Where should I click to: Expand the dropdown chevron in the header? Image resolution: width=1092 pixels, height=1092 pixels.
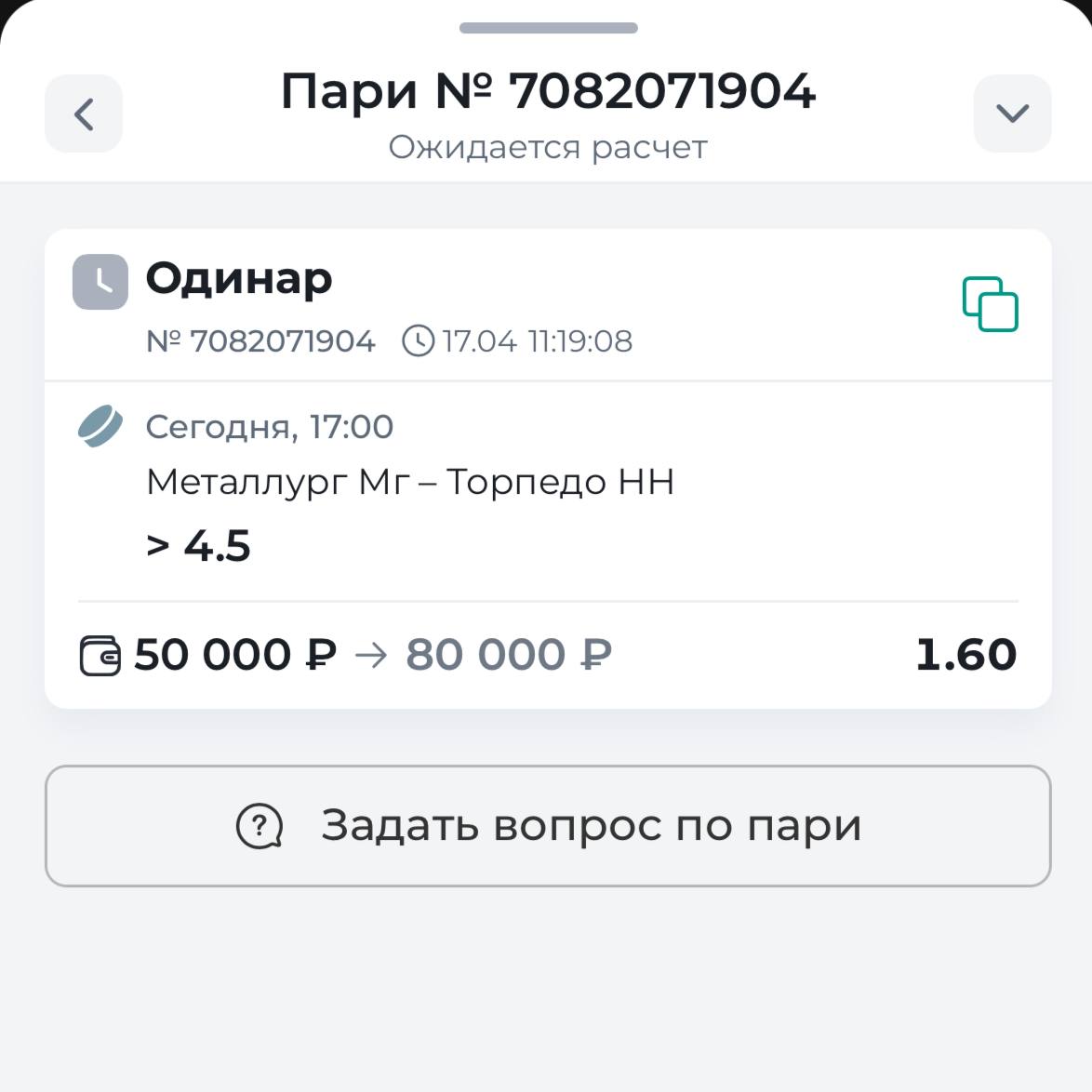[1012, 113]
